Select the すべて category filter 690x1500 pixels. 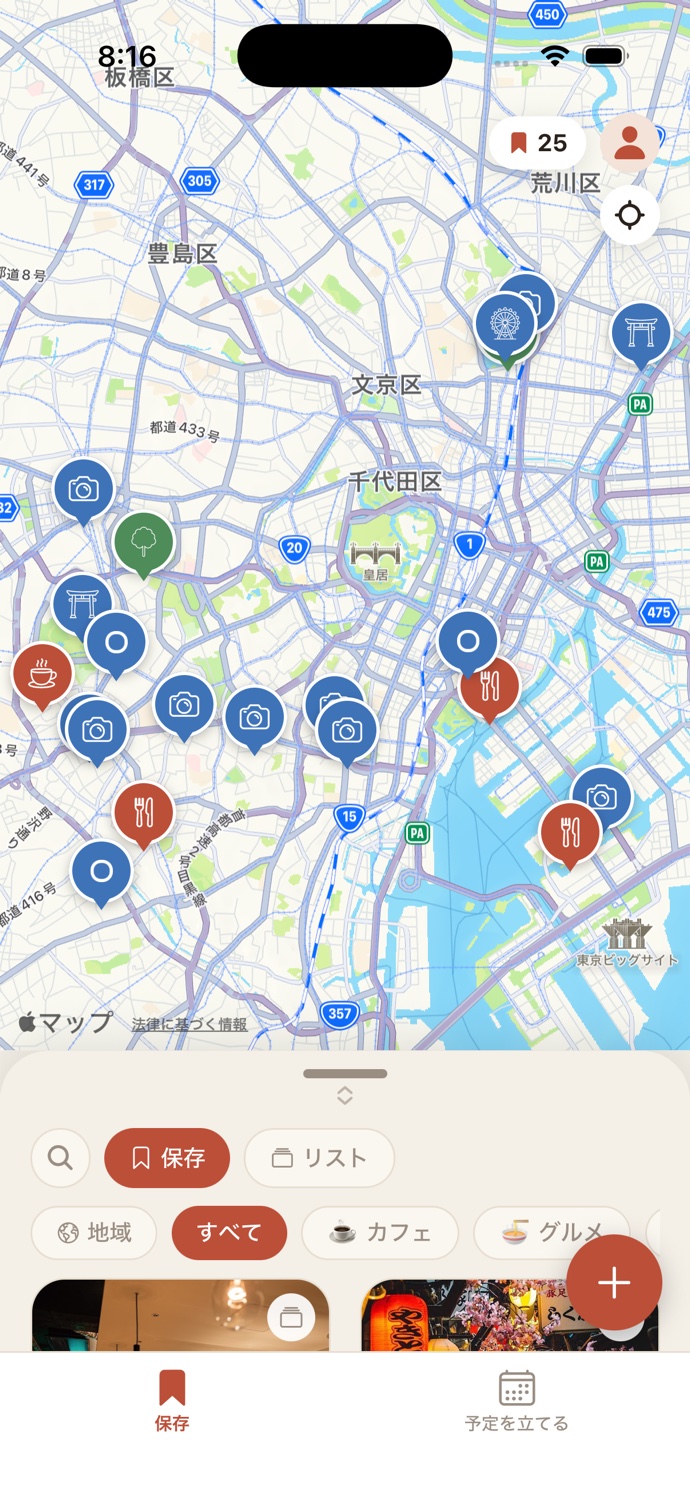click(x=229, y=1233)
